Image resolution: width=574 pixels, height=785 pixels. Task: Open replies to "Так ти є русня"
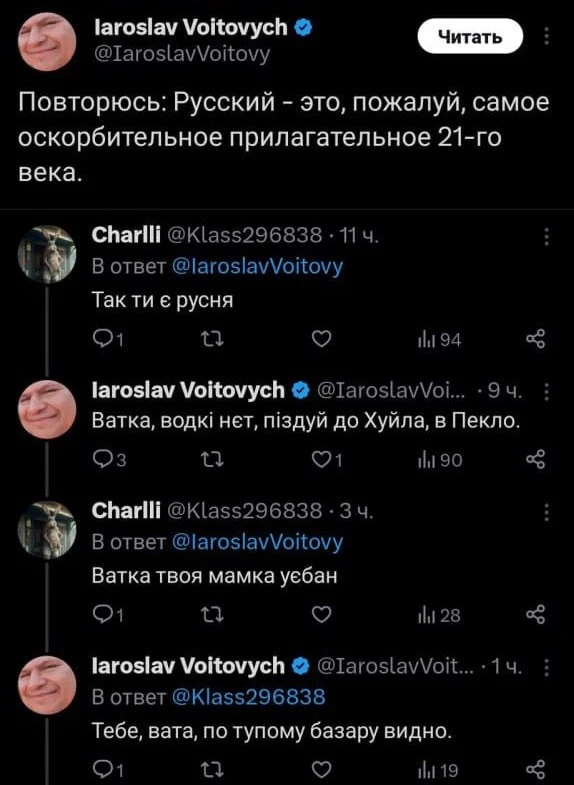point(108,339)
